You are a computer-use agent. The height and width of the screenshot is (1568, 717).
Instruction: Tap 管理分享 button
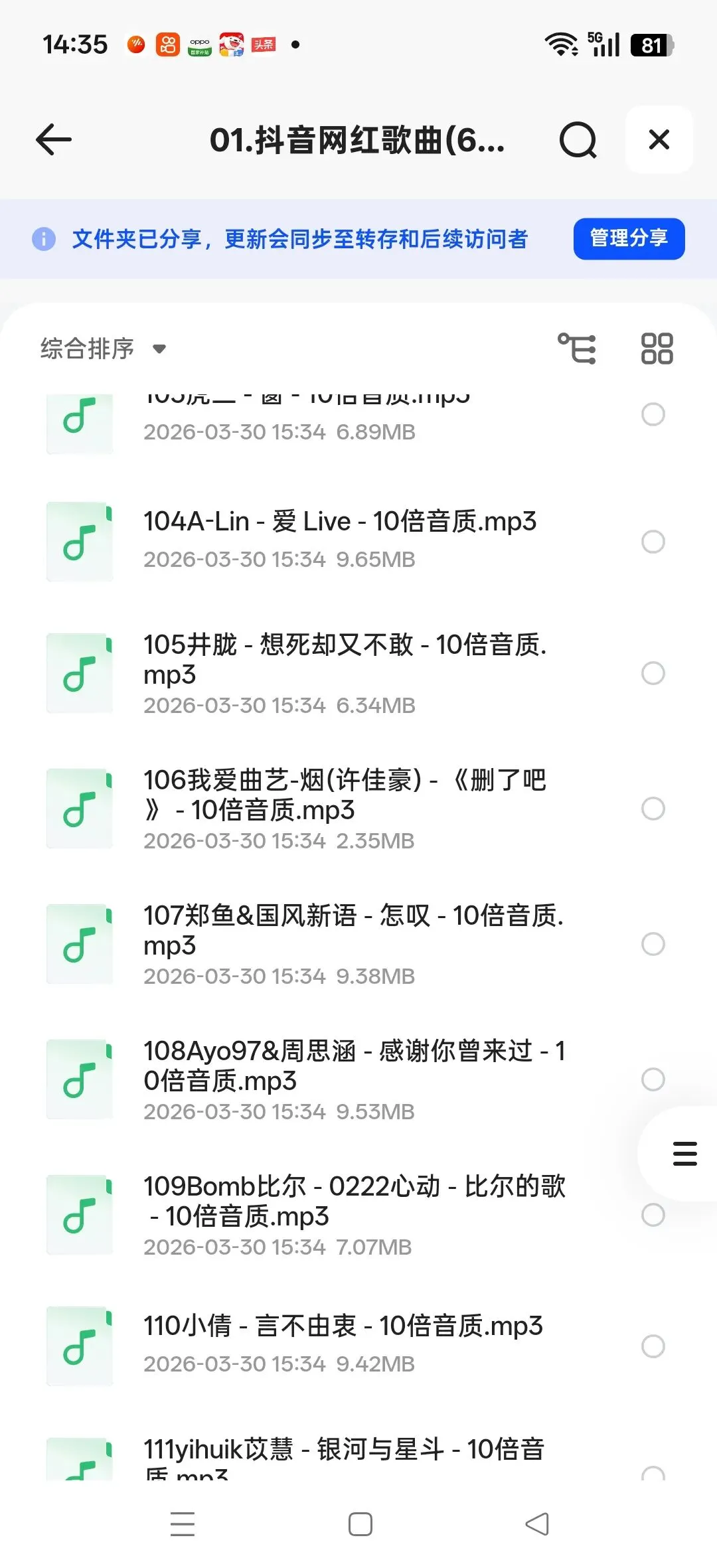(628, 238)
